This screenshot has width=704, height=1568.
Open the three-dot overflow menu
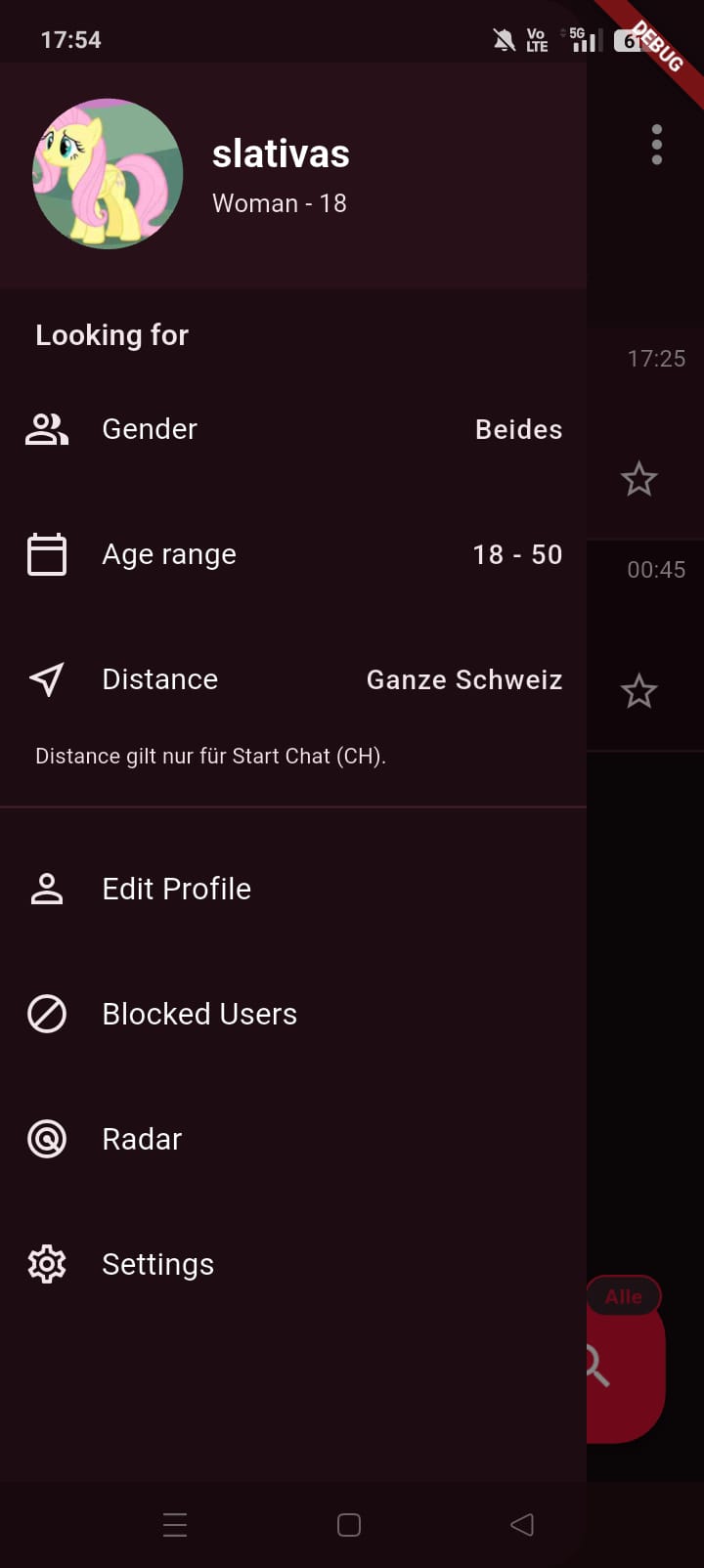656,144
